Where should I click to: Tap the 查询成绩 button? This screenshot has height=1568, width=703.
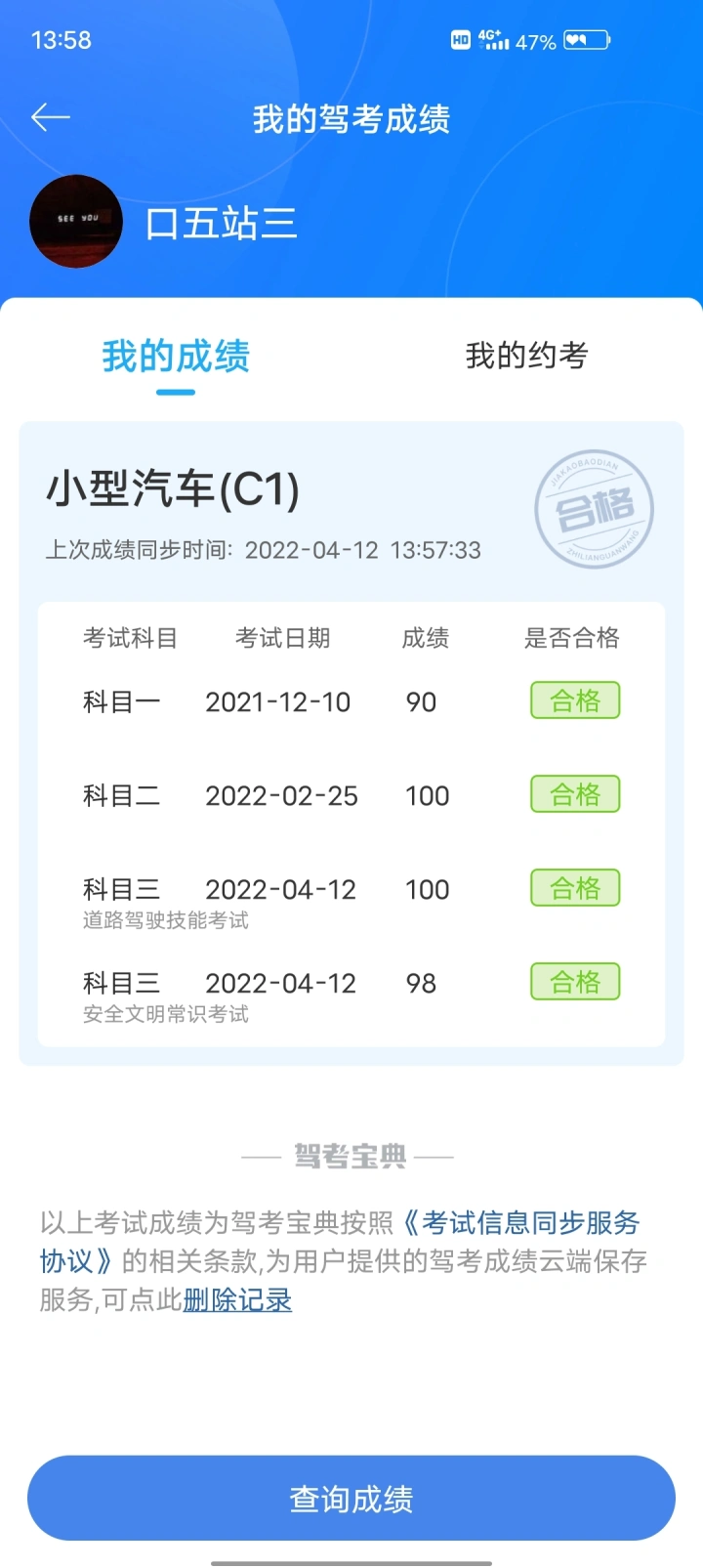(x=351, y=1499)
